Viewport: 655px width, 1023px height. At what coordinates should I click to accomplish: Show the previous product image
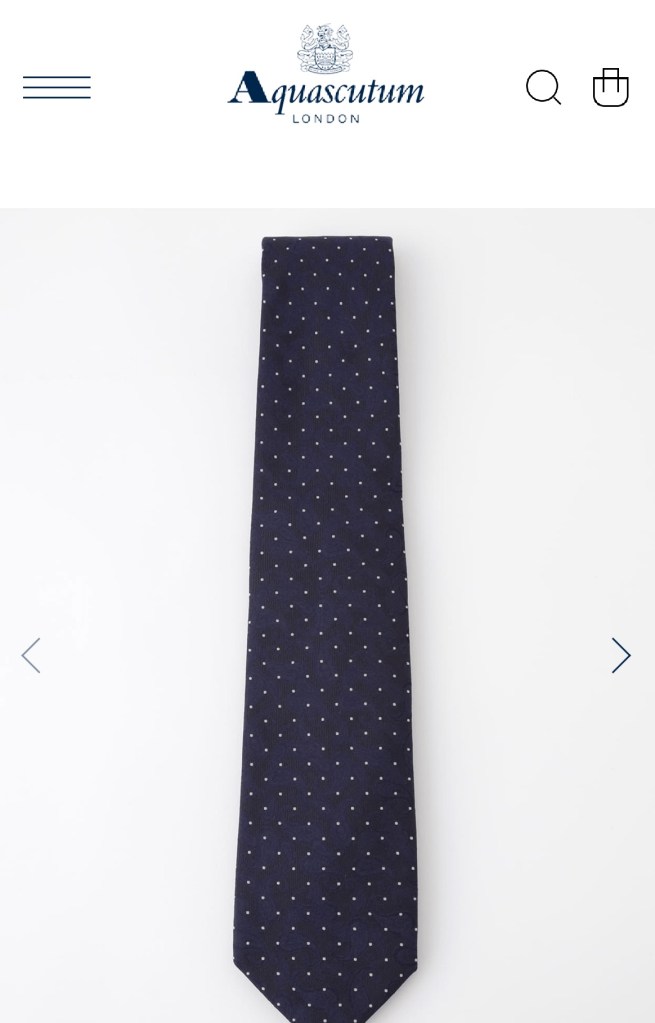click(31, 656)
